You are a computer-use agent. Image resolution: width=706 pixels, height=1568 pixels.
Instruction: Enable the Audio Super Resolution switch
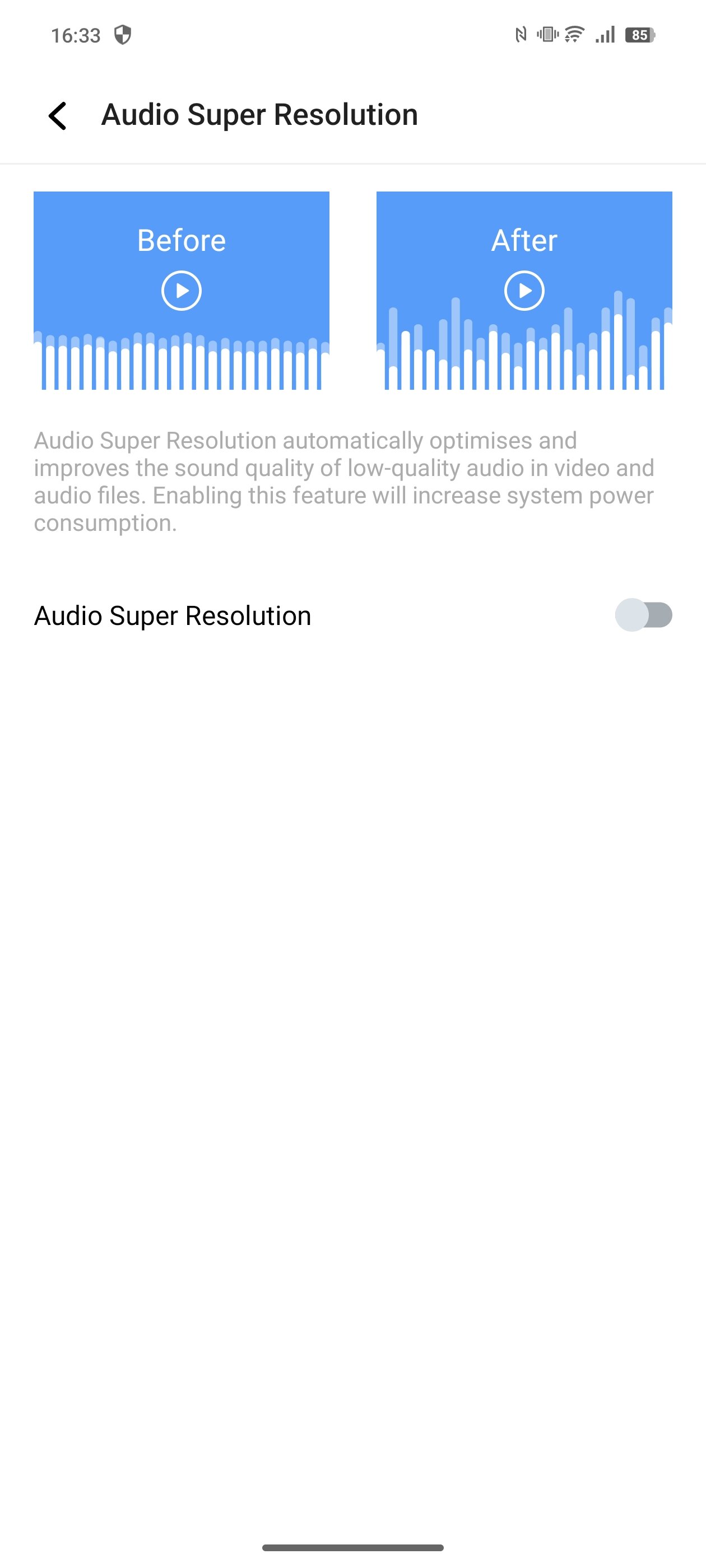[x=643, y=615]
